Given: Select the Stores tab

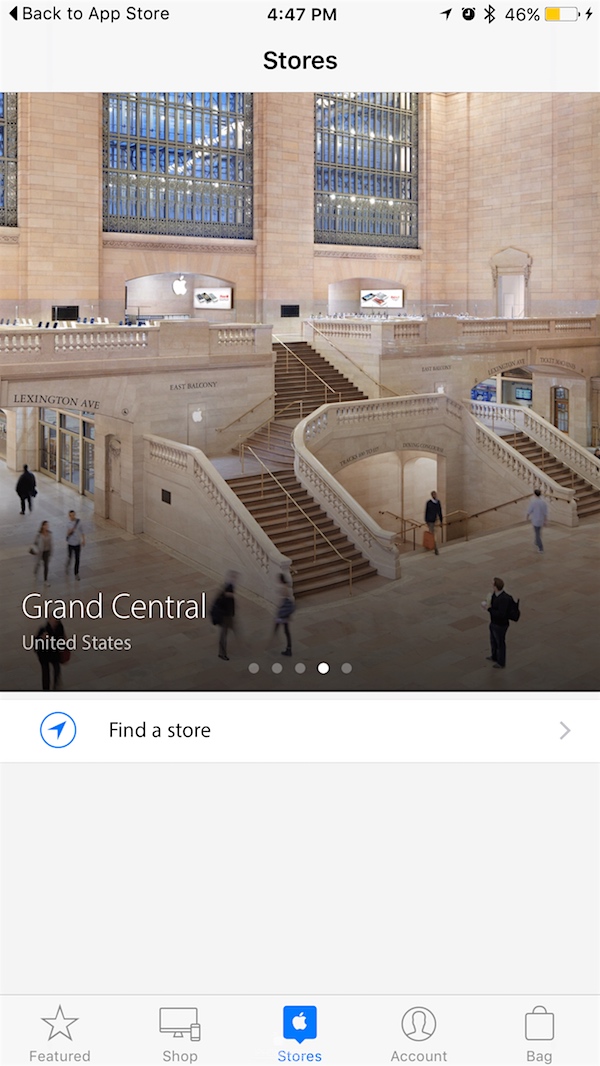Looking at the screenshot, I should tap(300, 1033).
